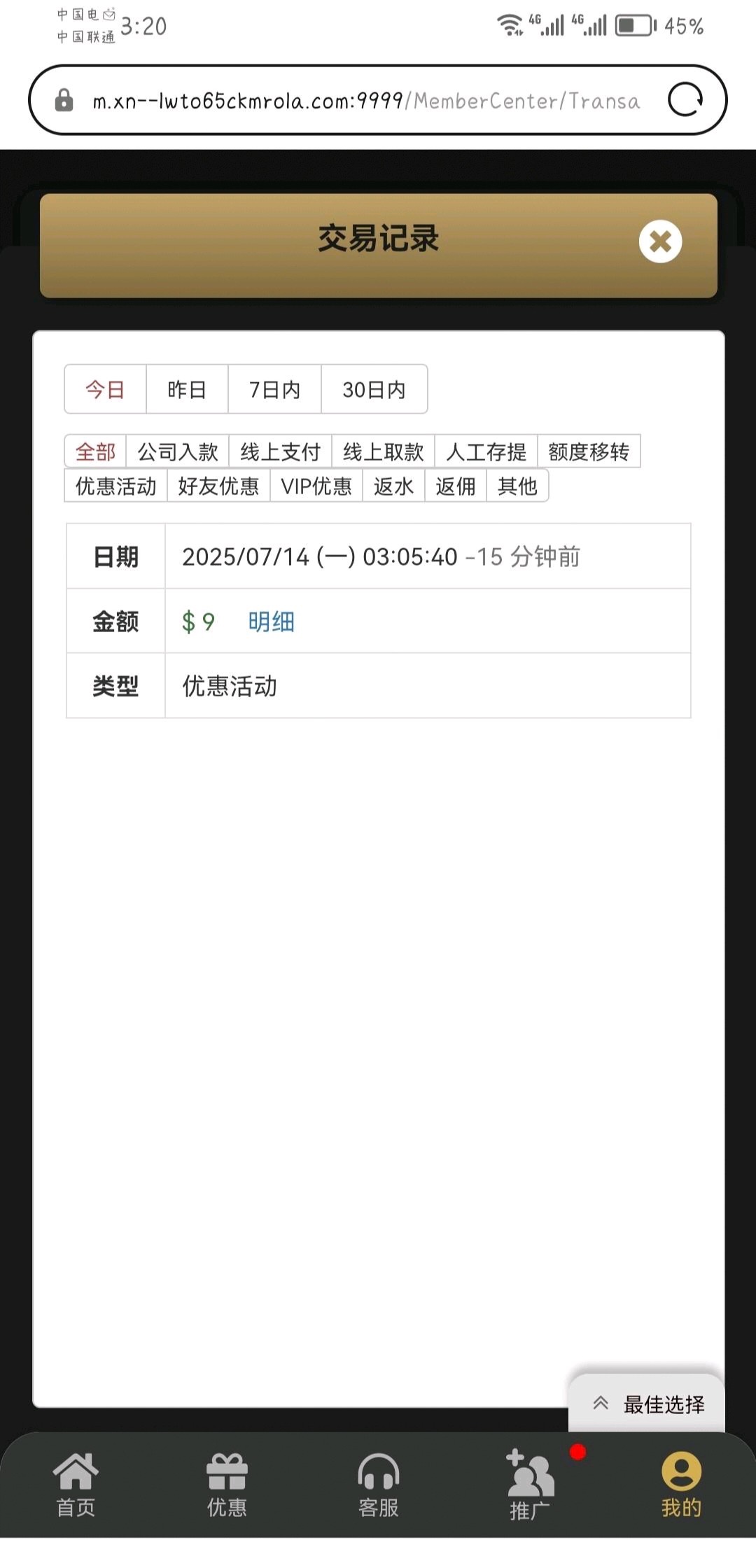
Task: Select the VIP优惠 filter
Action: tap(316, 486)
